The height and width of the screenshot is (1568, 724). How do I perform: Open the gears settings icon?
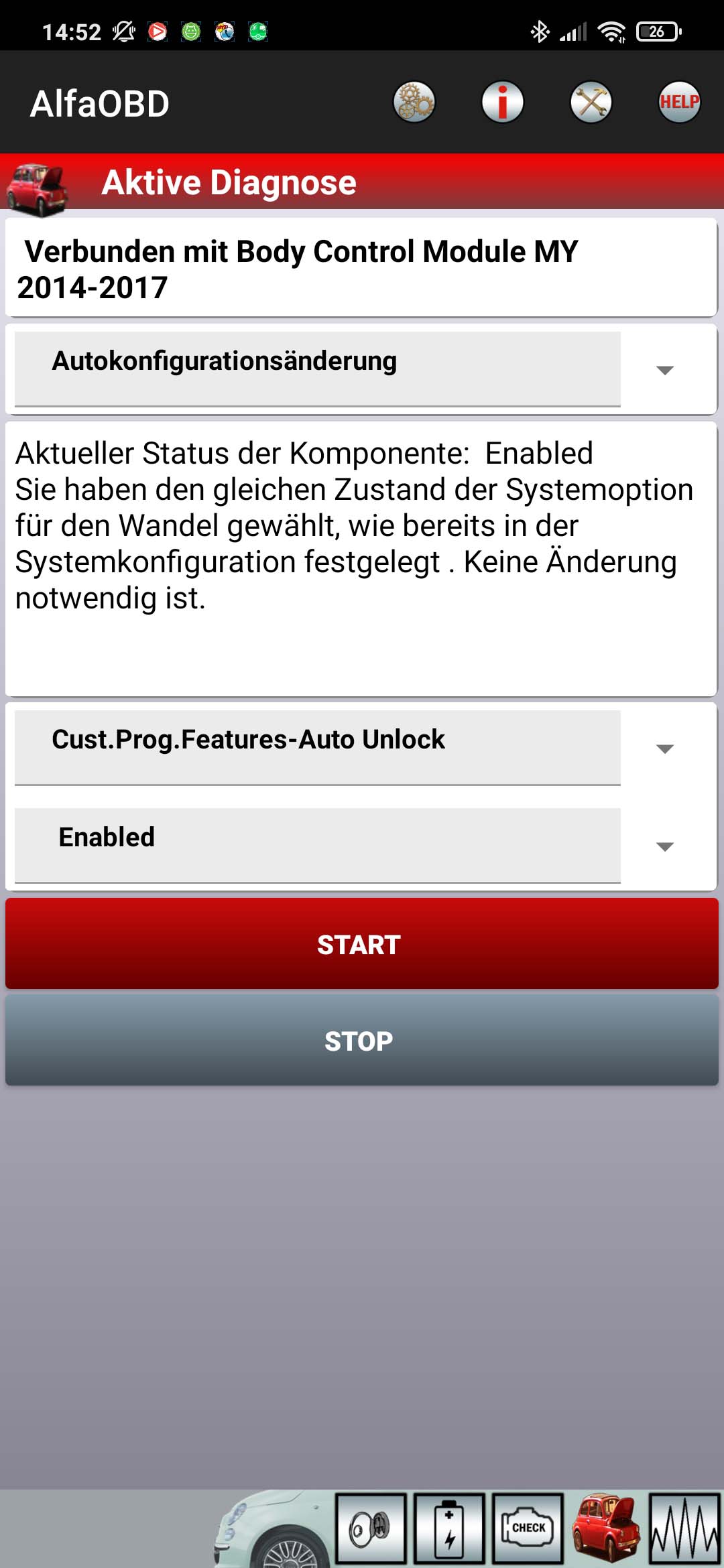tap(414, 103)
